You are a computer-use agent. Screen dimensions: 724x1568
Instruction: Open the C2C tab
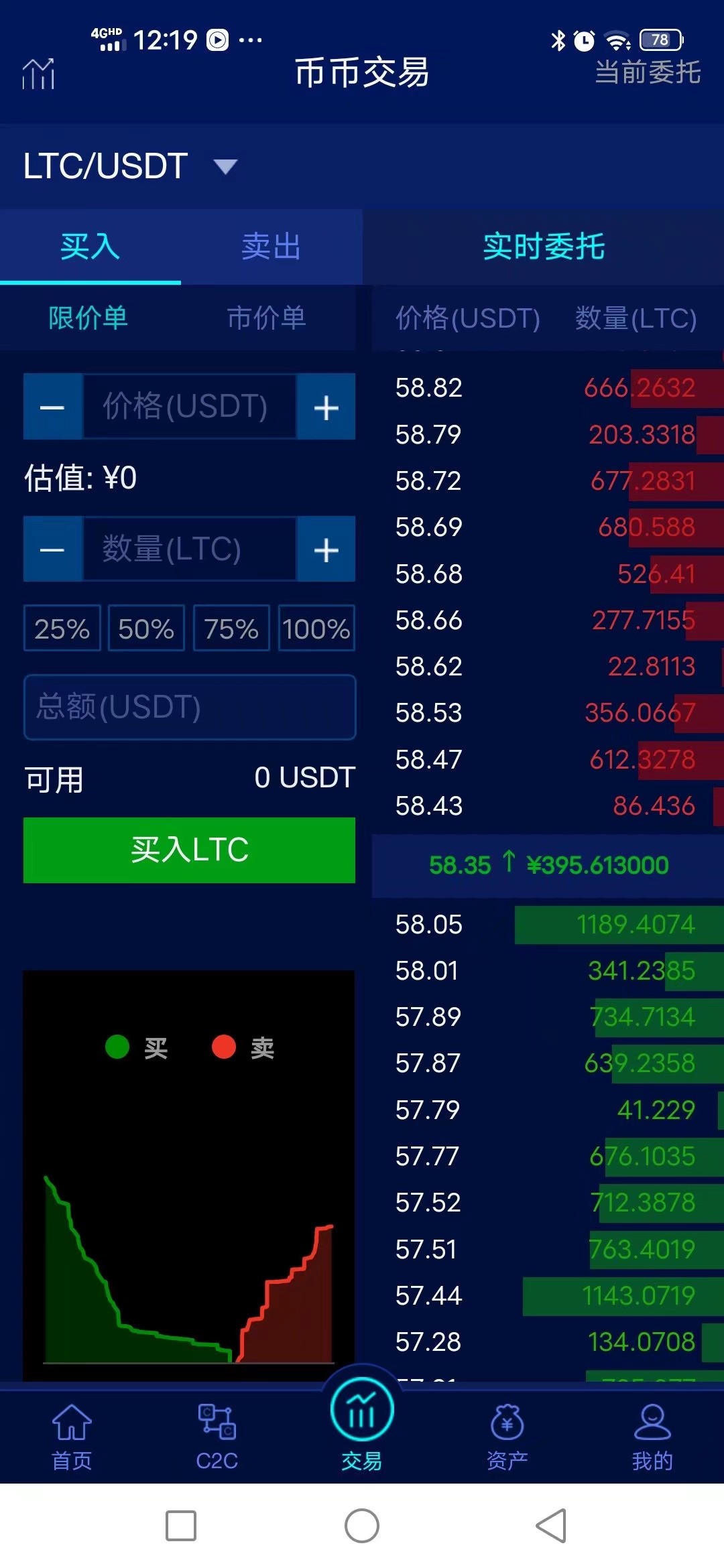tap(217, 1437)
